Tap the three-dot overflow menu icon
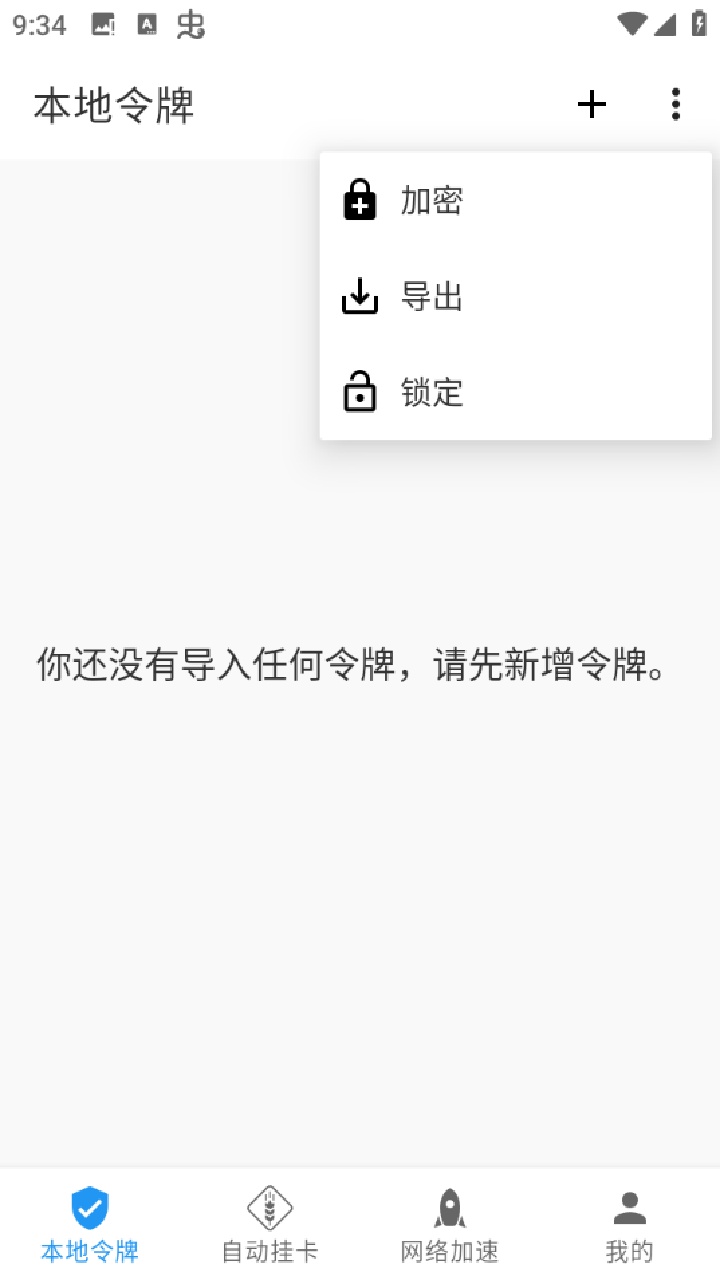Image resolution: width=720 pixels, height=1280 pixels. [x=676, y=104]
